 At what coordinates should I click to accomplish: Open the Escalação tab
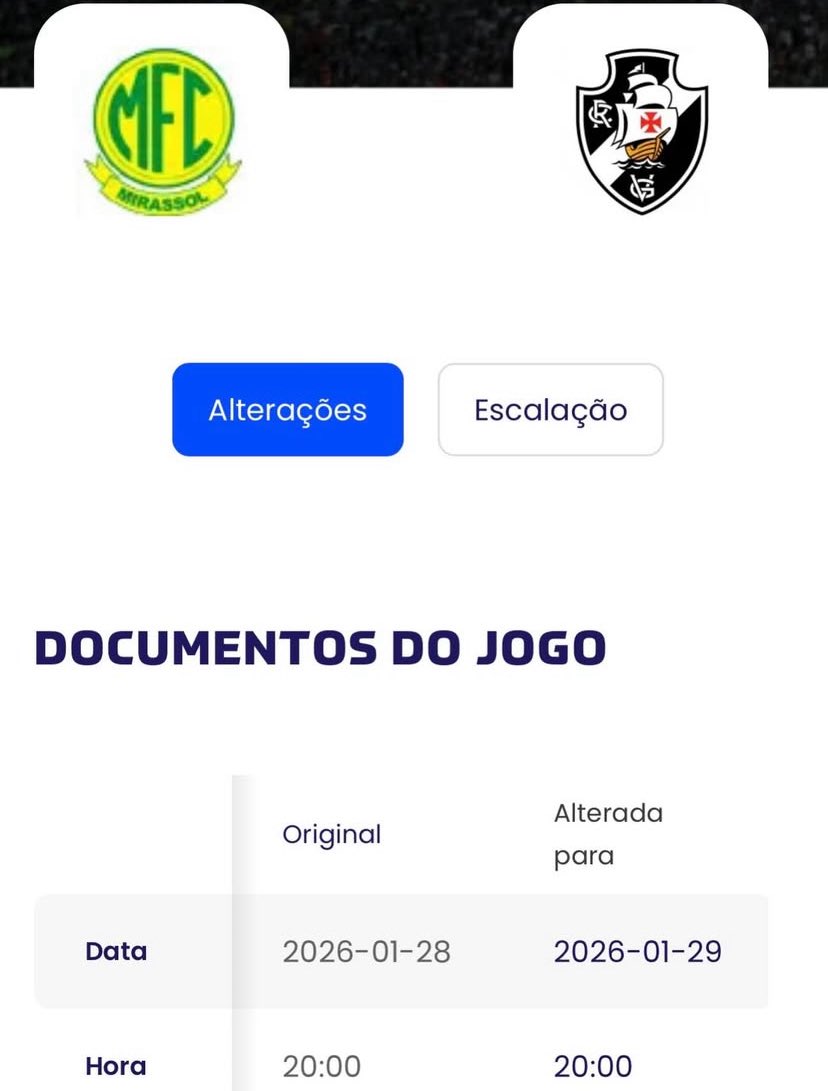[550, 410]
